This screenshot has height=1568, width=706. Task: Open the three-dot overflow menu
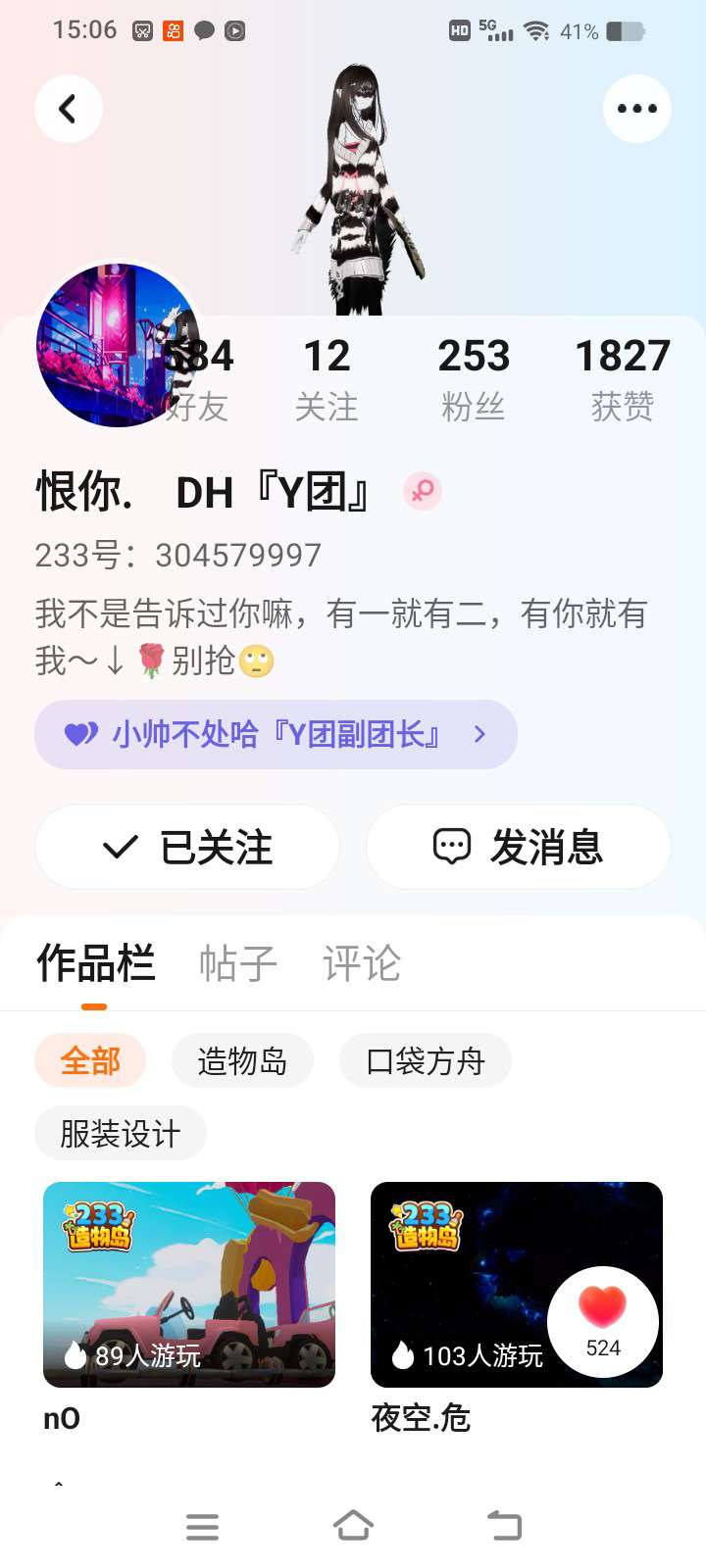point(636,109)
